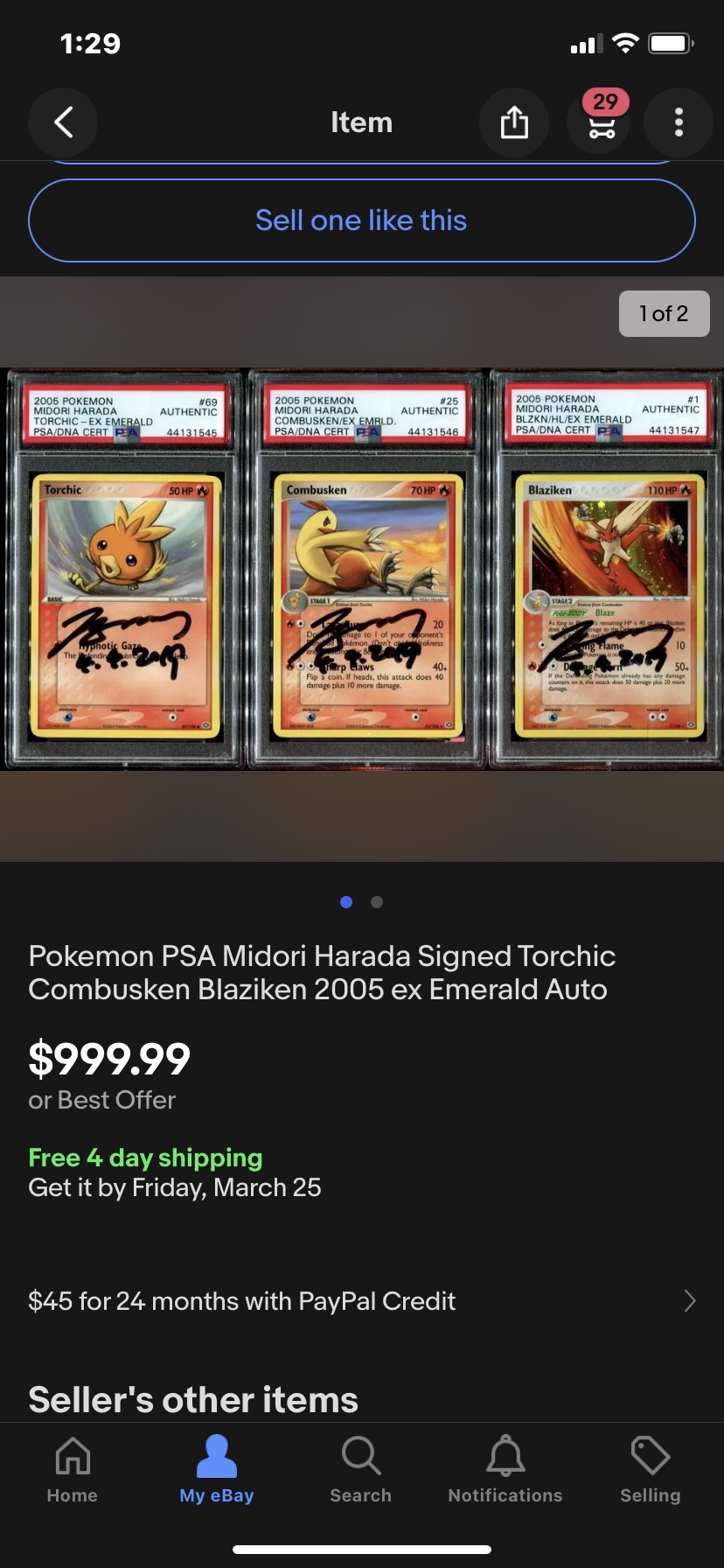Viewport: 724px width, 1568px height.
Task: Share this item listing
Action: coord(514,122)
